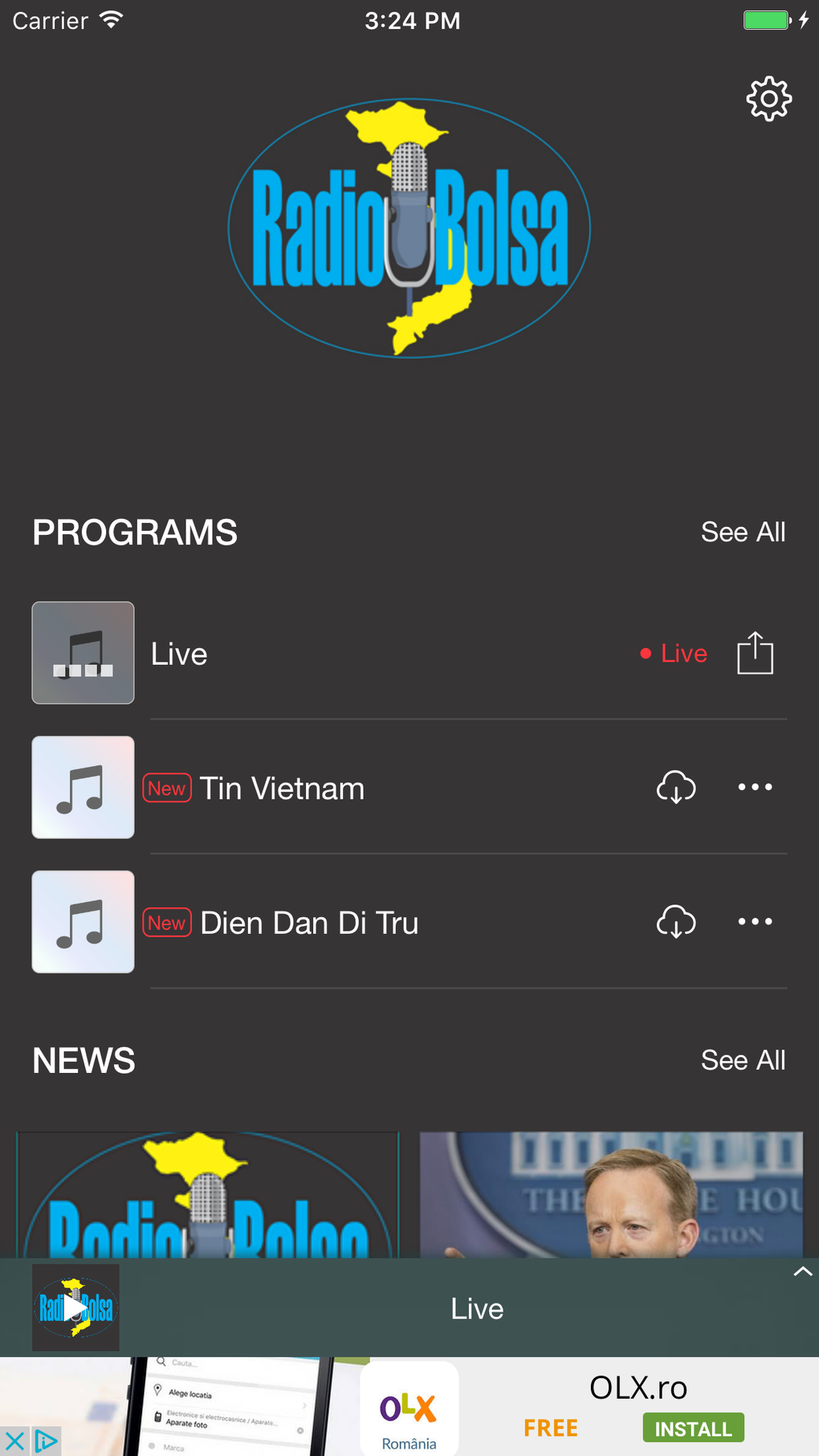This screenshot has width=819, height=1456.
Task: Download the Dien Dan Di Tru program
Action: click(676, 922)
